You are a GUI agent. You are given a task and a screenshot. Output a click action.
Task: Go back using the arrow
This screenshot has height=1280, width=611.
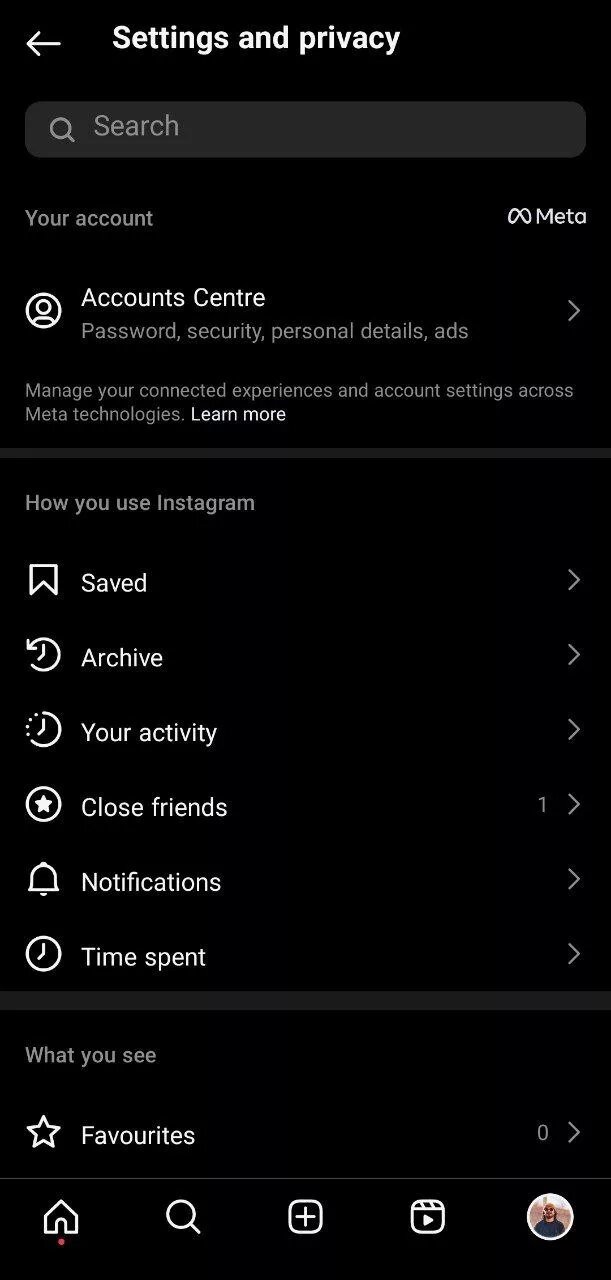tap(43, 42)
